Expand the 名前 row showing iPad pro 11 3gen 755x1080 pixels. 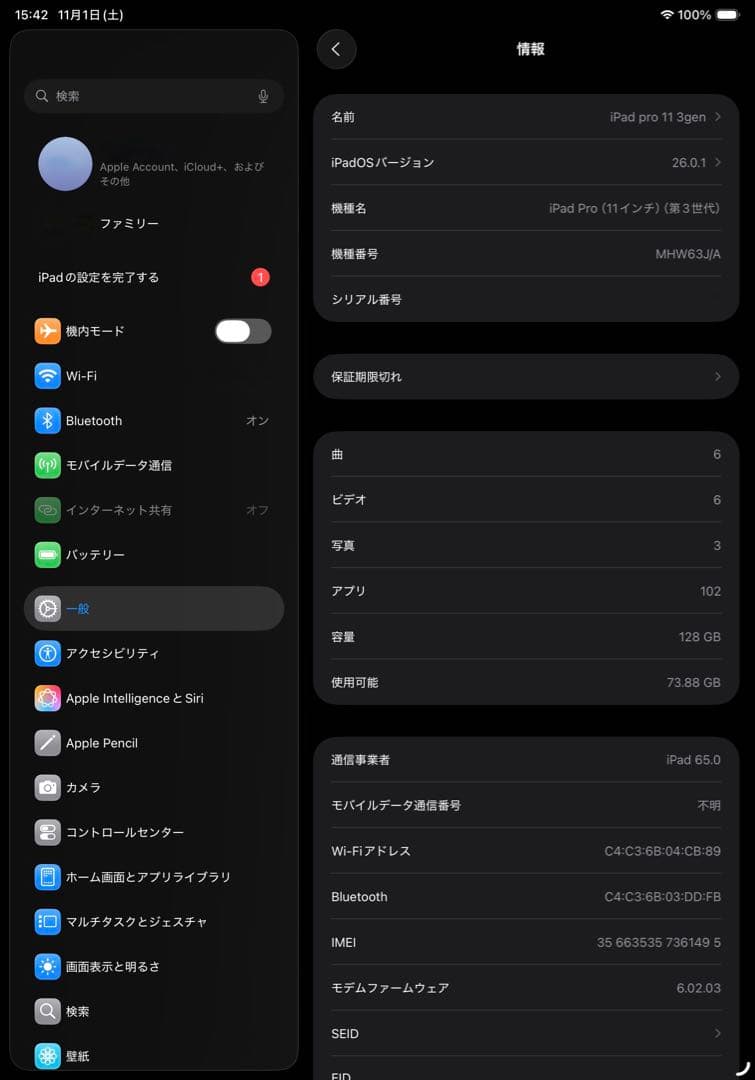point(525,117)
